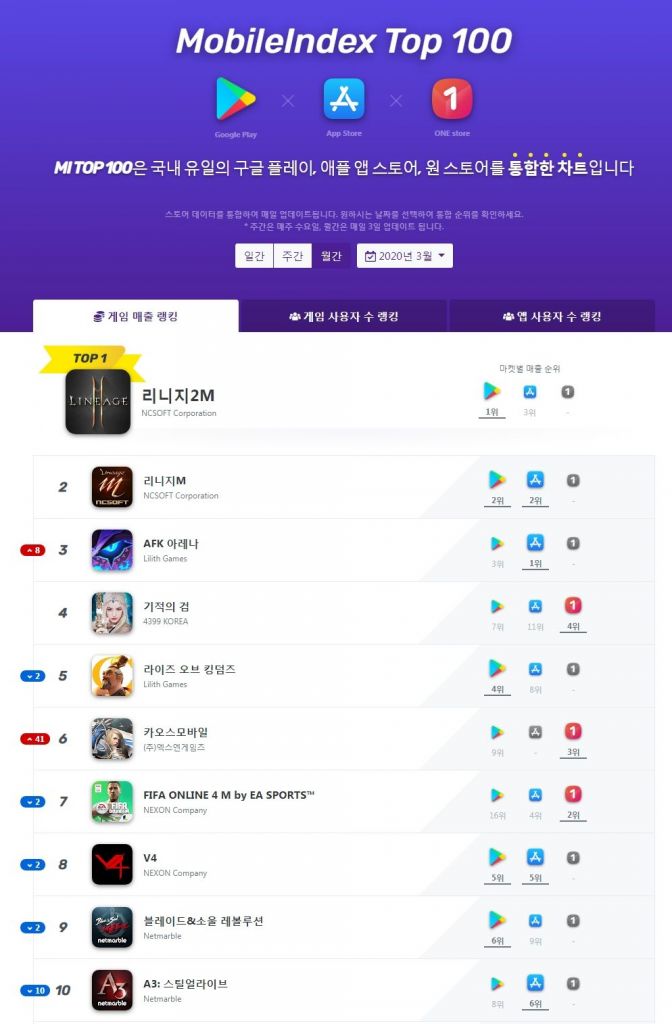Open the A3: 스틸얼라이브 row

(185, 984)
